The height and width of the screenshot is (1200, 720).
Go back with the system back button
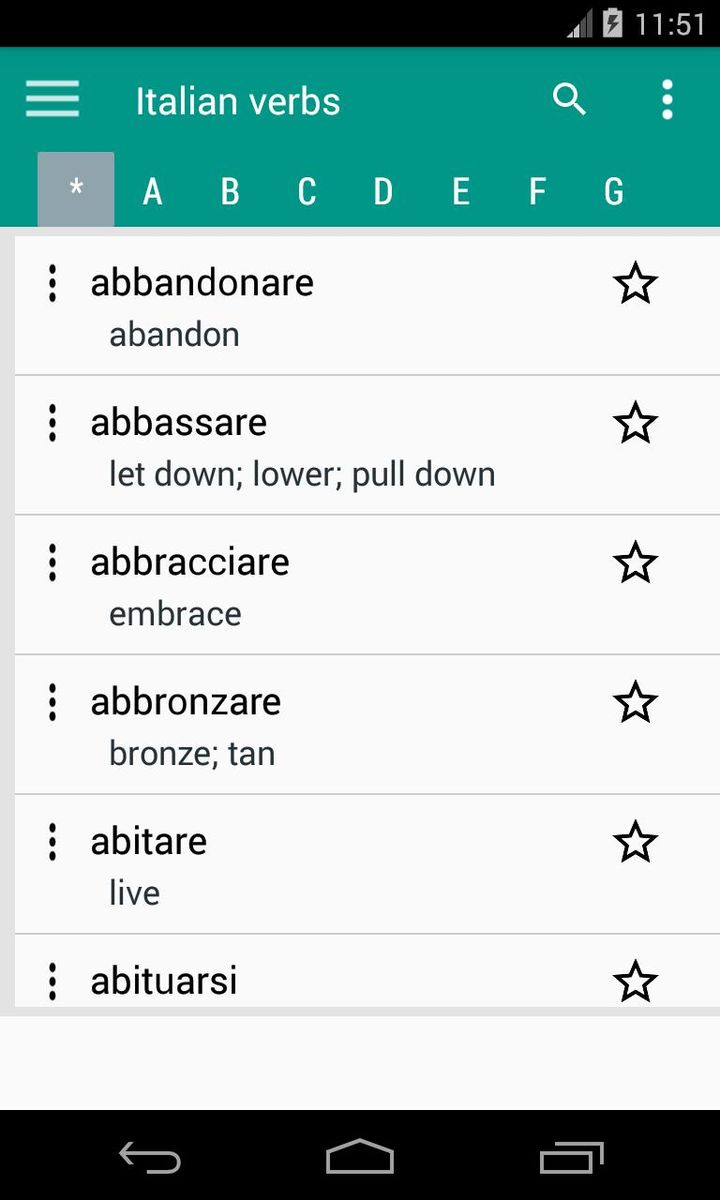pyautogui.click(x=150, y=1158)
